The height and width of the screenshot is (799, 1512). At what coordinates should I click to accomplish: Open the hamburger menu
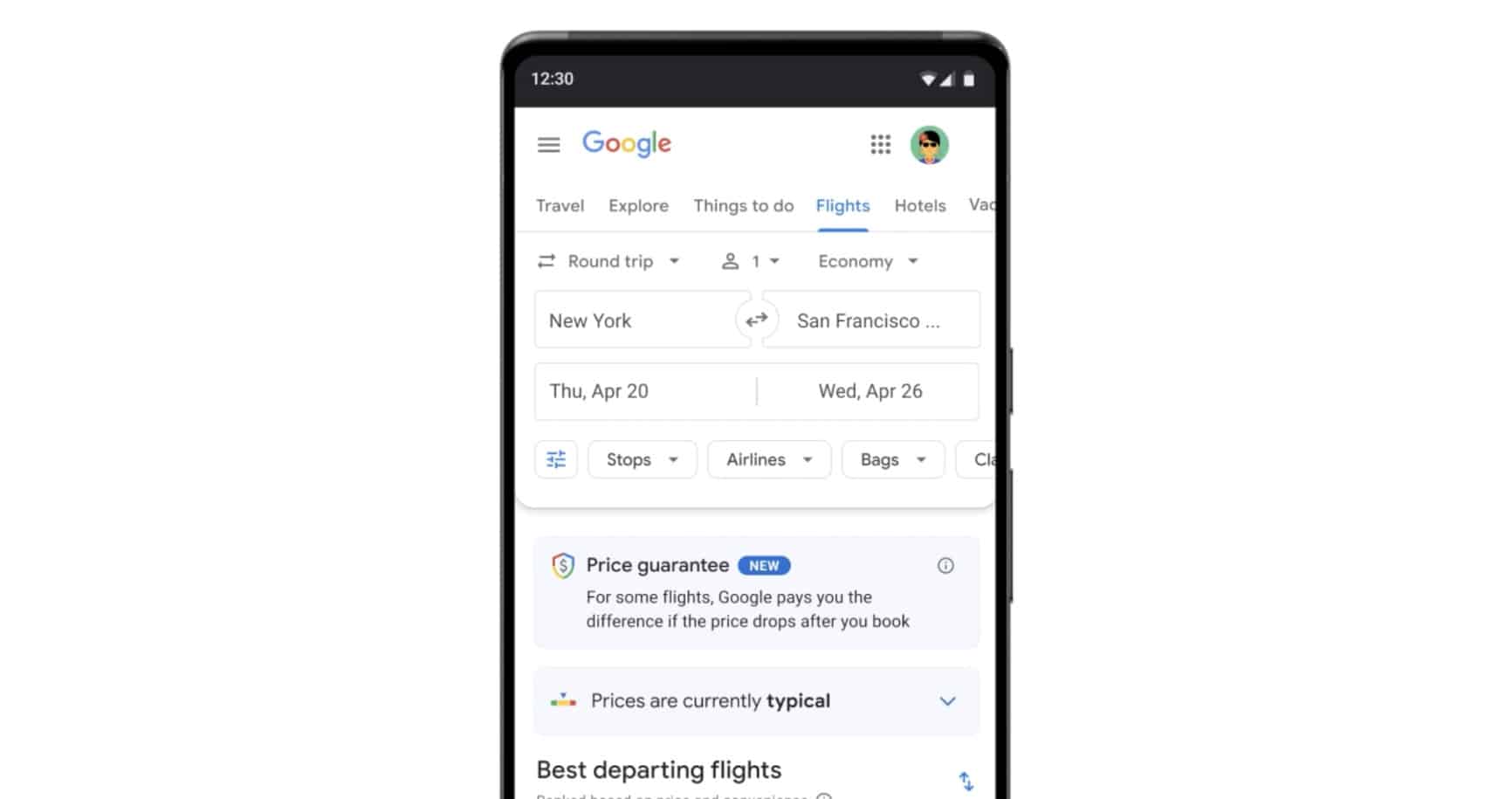pos(548,145)
